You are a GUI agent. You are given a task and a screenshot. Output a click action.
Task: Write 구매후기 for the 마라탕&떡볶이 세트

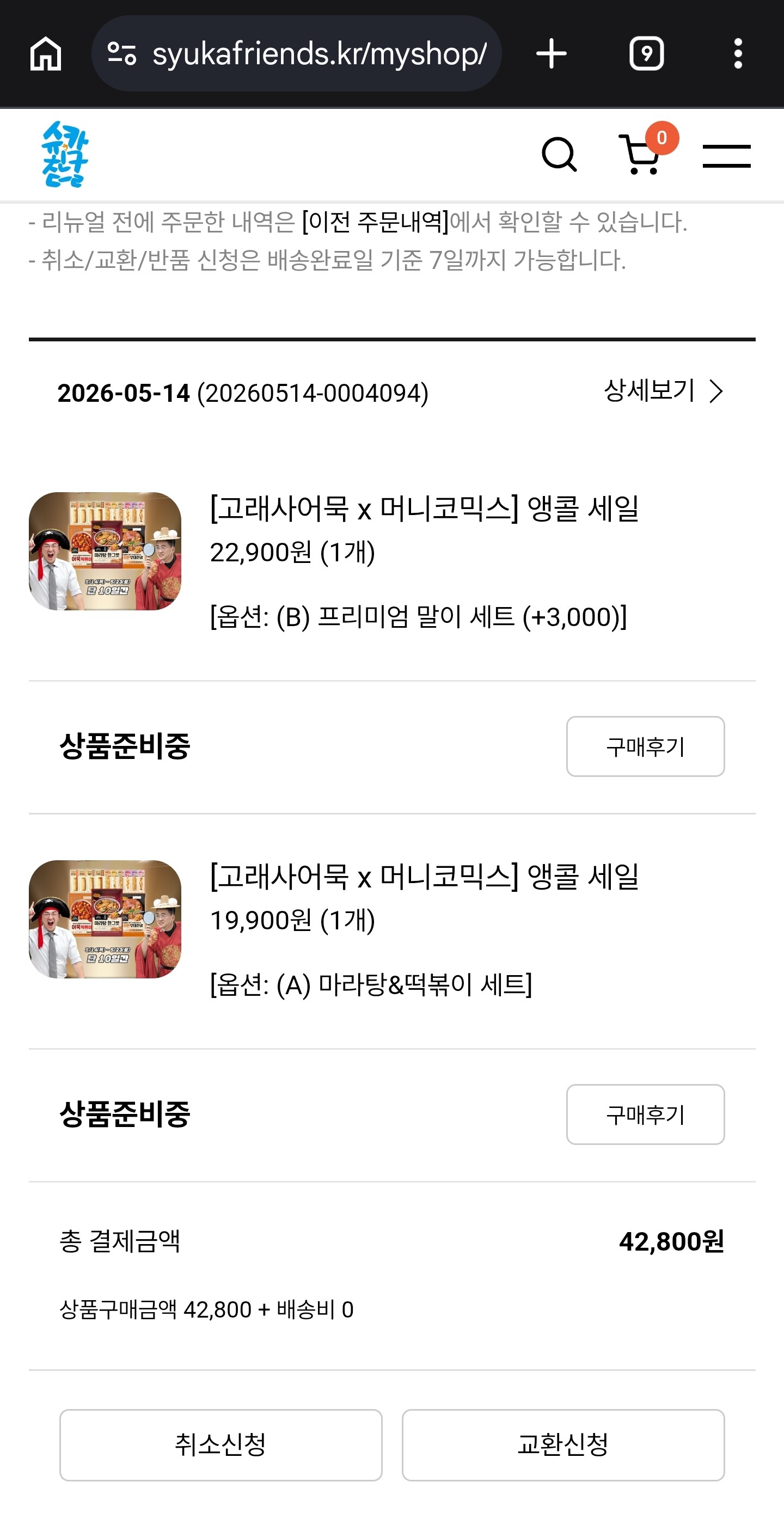[645, 1114]
